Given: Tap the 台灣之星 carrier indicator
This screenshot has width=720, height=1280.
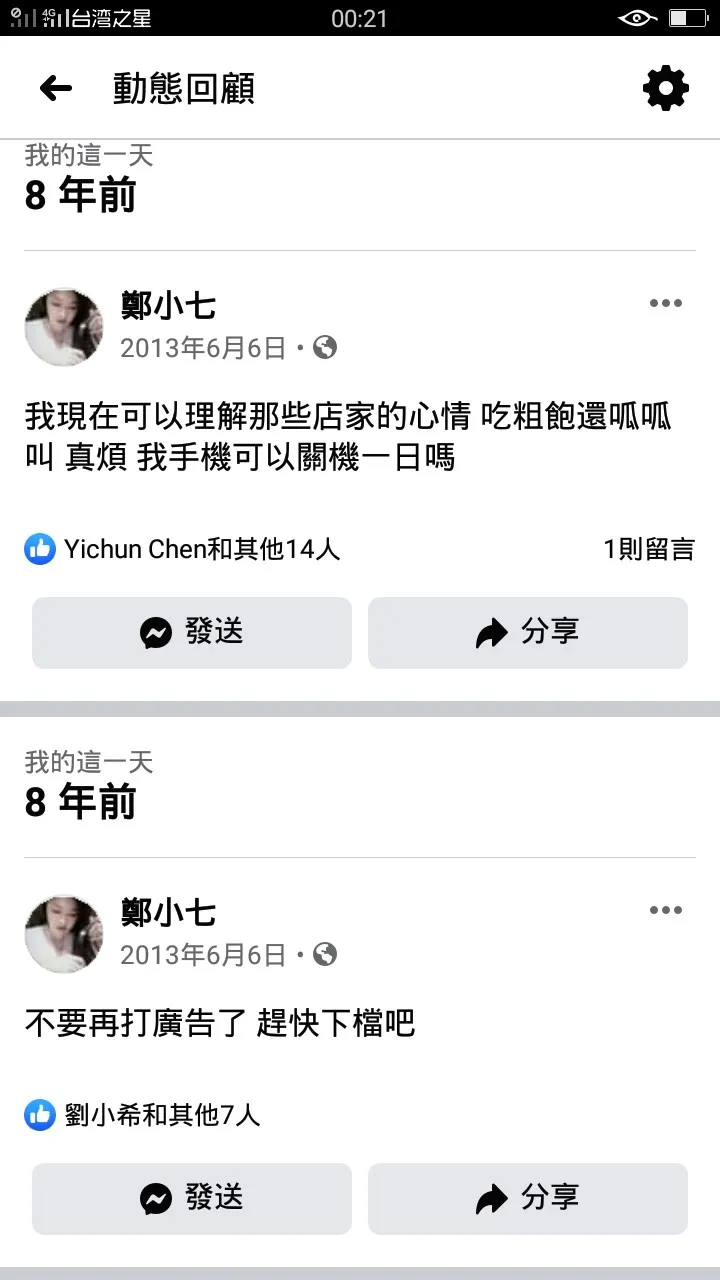Looking at the screenshot, I should pos(100,17).
